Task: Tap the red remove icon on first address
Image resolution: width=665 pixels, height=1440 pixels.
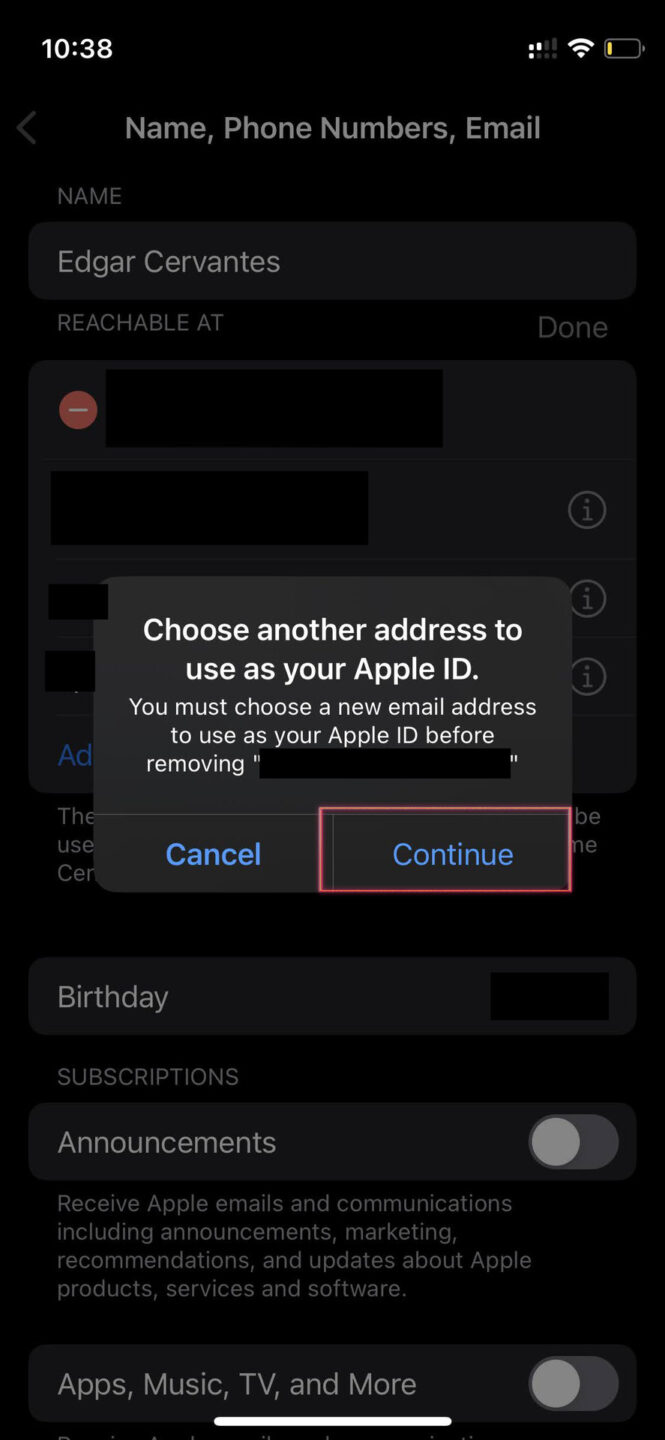Action: 78,410
